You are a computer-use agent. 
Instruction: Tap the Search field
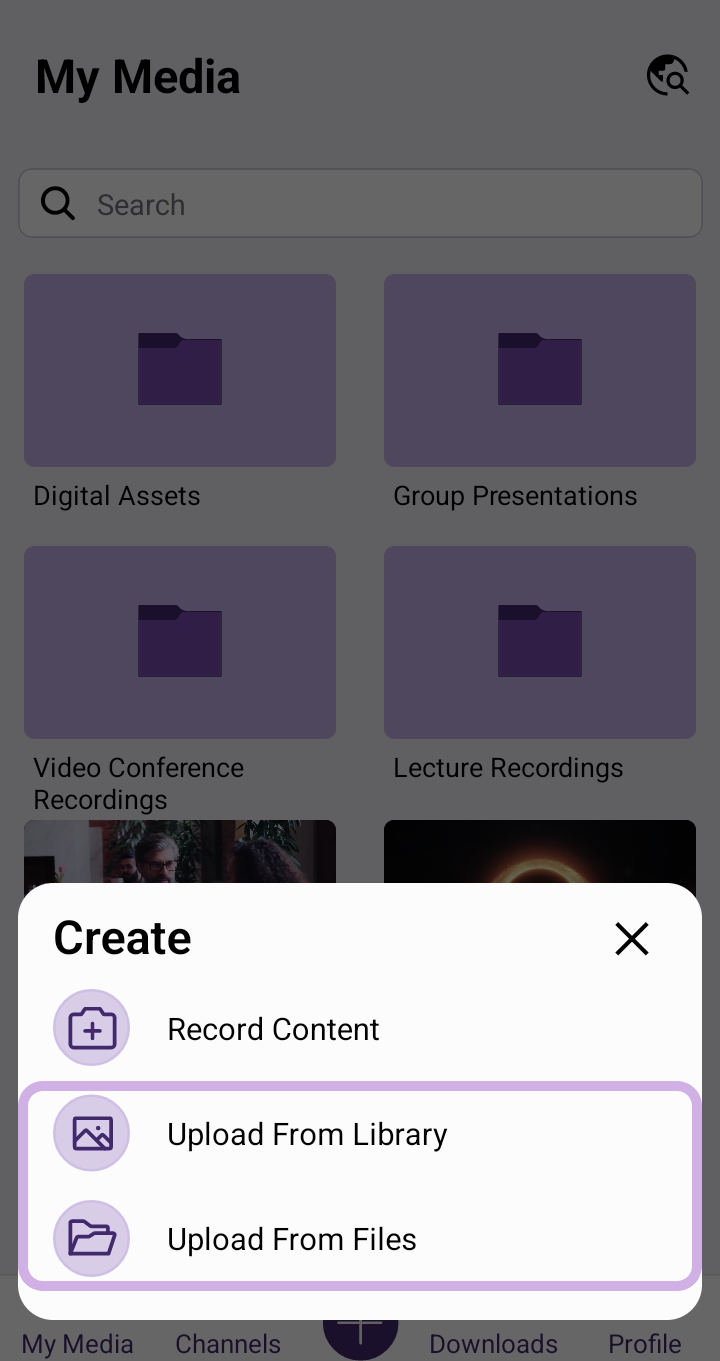(360, 204)
